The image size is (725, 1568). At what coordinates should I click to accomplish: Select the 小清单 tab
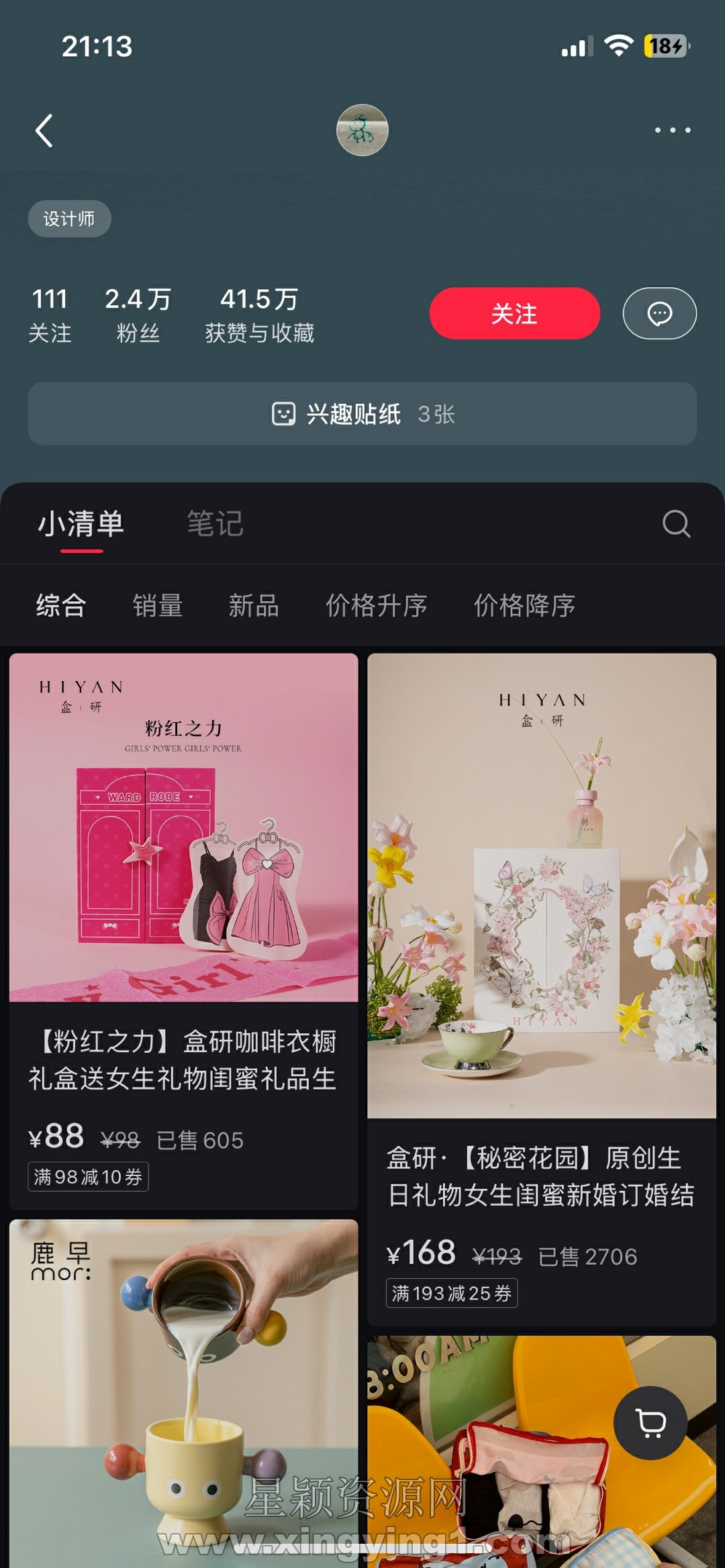[81, 524]
